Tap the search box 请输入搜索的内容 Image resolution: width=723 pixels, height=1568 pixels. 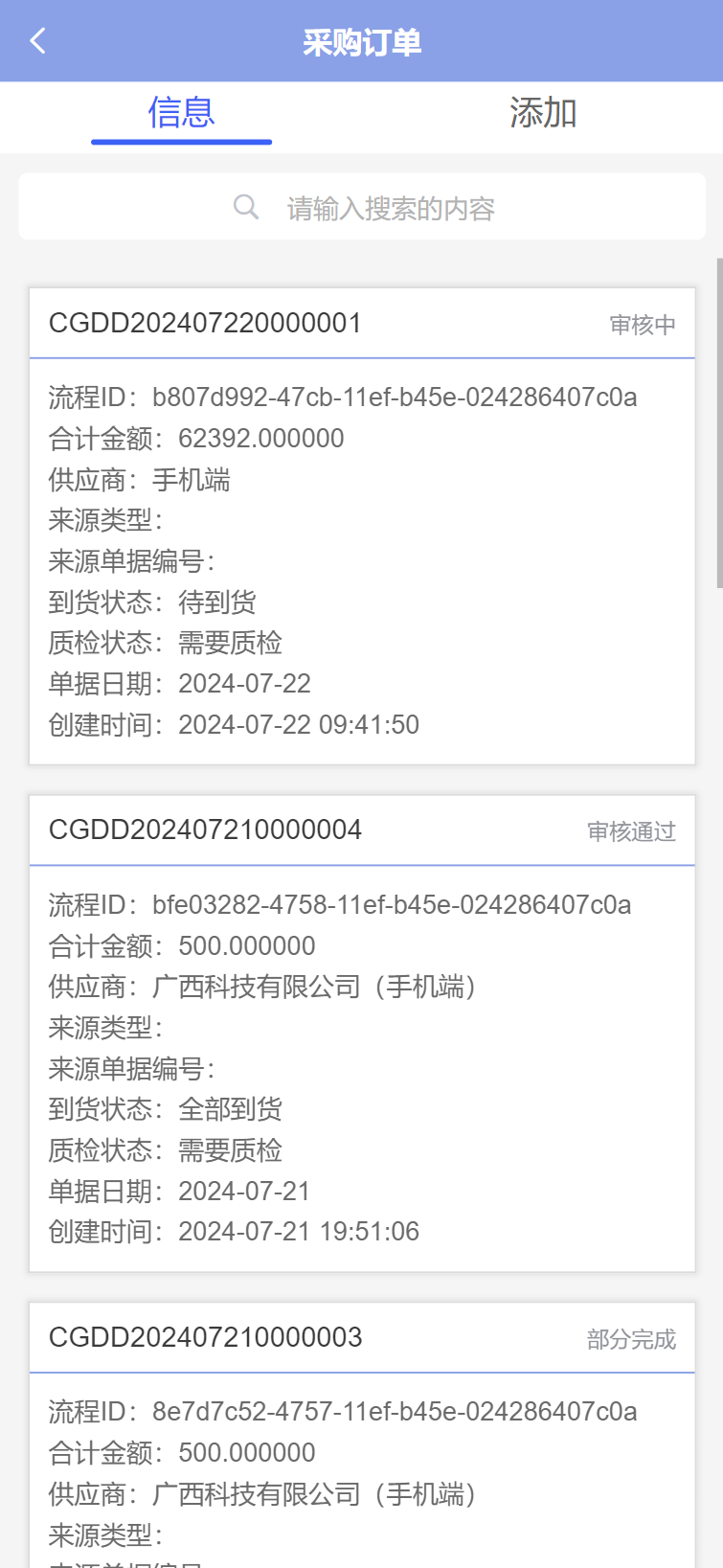click(362, 207)
